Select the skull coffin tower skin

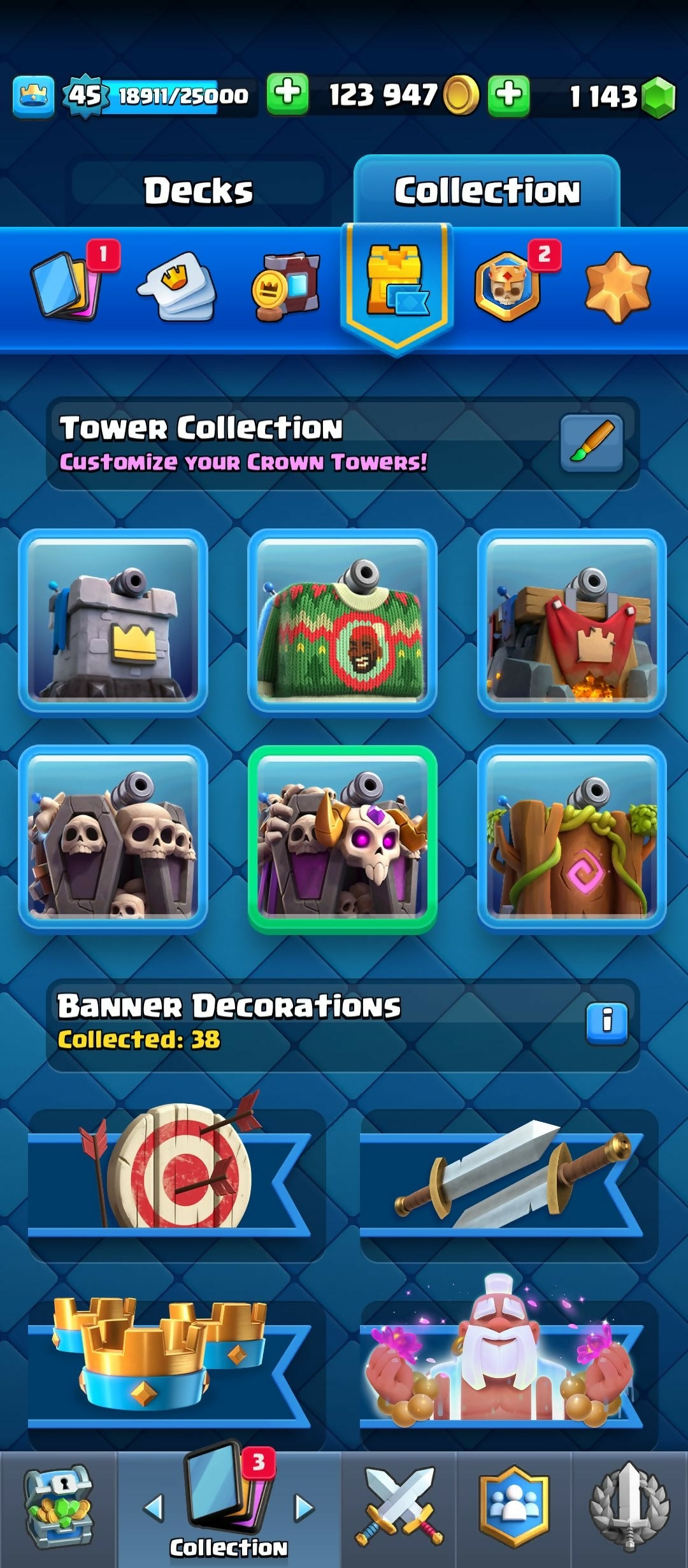[113, 839]
